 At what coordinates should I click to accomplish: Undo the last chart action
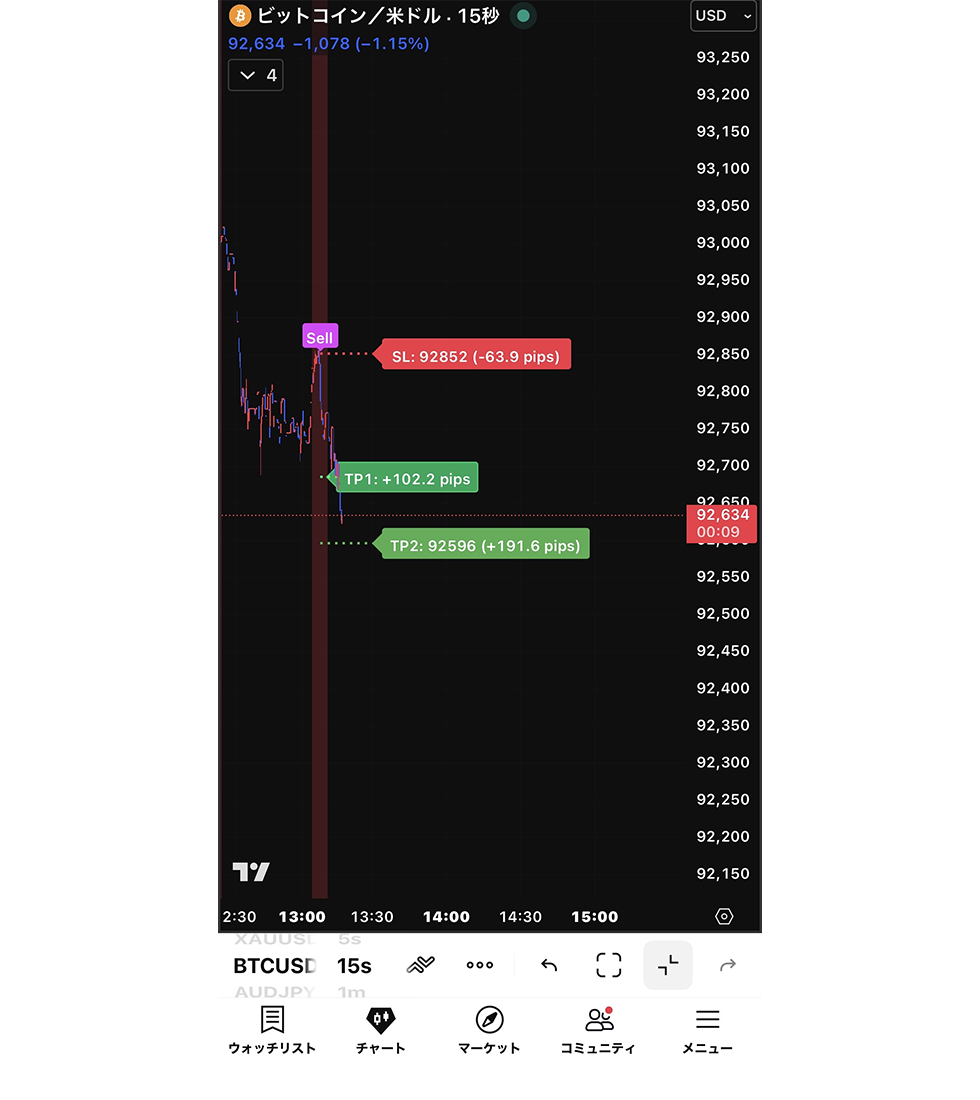click(548, 965)
